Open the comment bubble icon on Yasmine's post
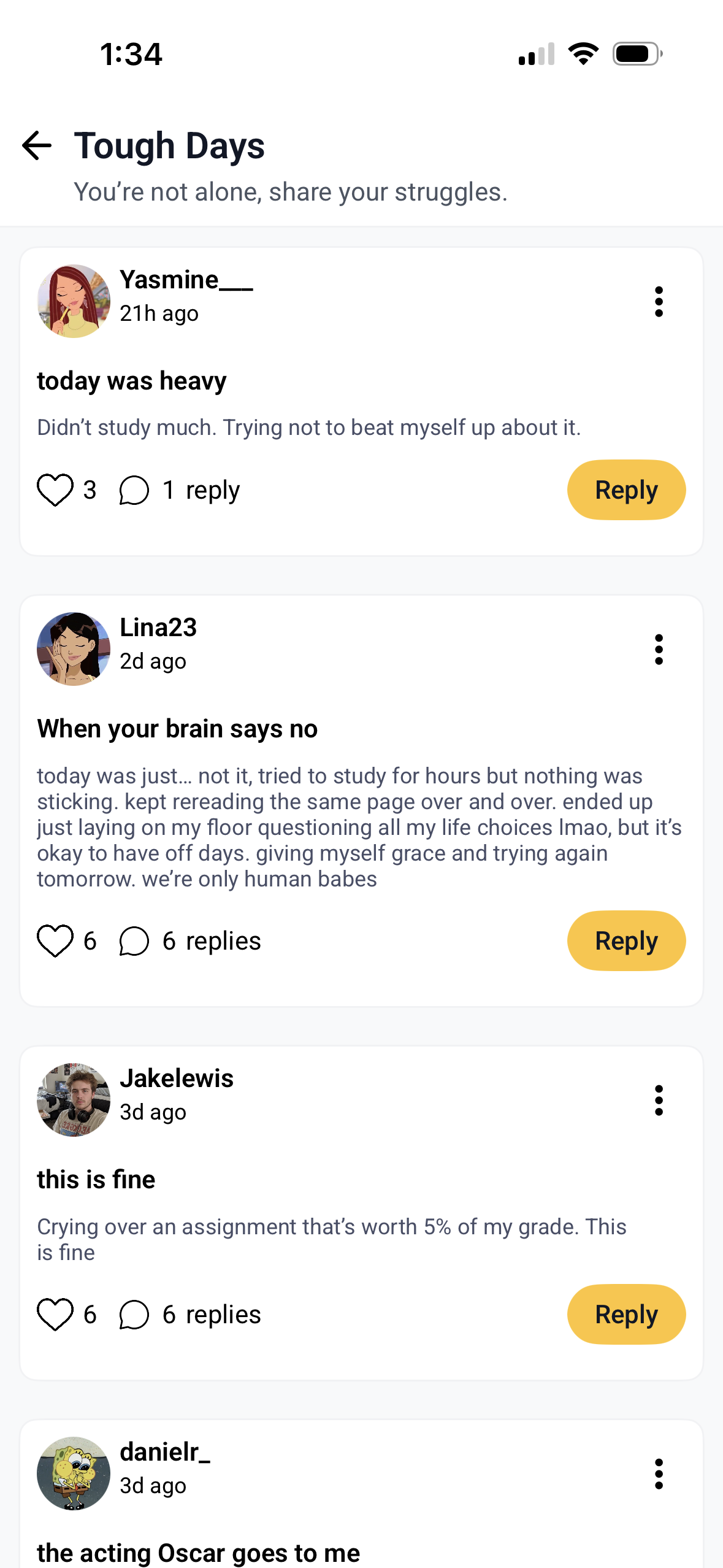 tap(134, 490)
